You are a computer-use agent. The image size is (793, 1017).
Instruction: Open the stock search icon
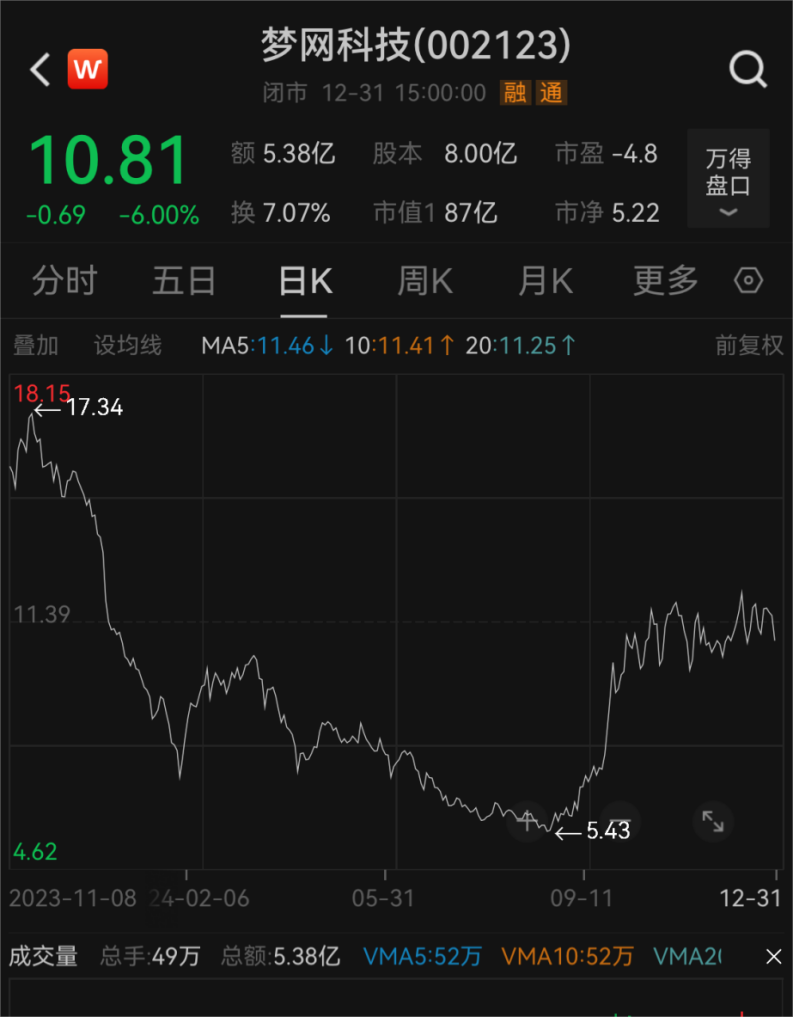pos(747,69)
